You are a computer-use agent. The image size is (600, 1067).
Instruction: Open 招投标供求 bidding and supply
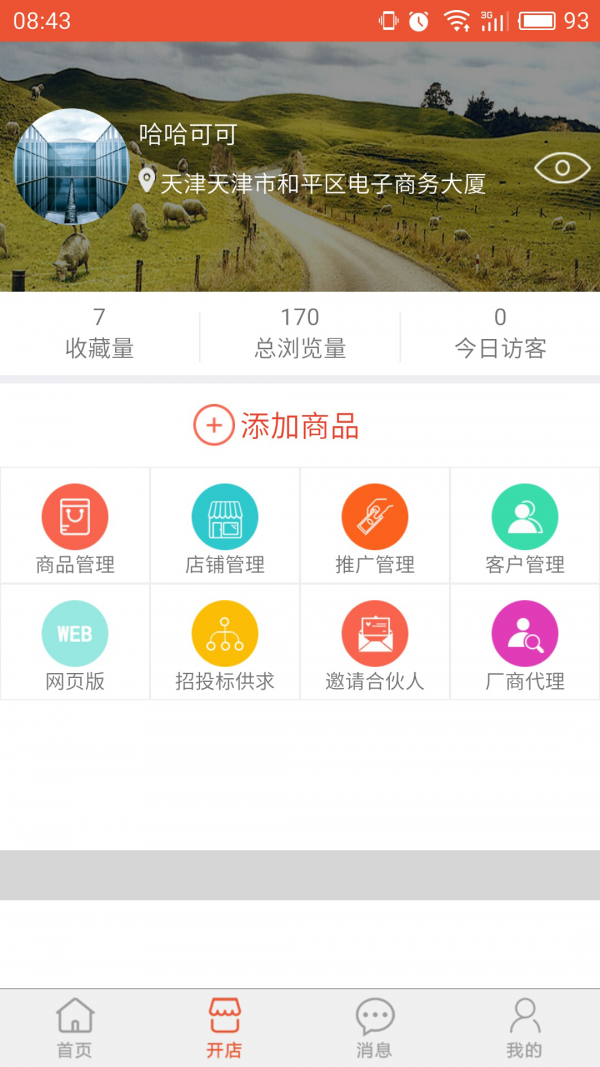225,643
